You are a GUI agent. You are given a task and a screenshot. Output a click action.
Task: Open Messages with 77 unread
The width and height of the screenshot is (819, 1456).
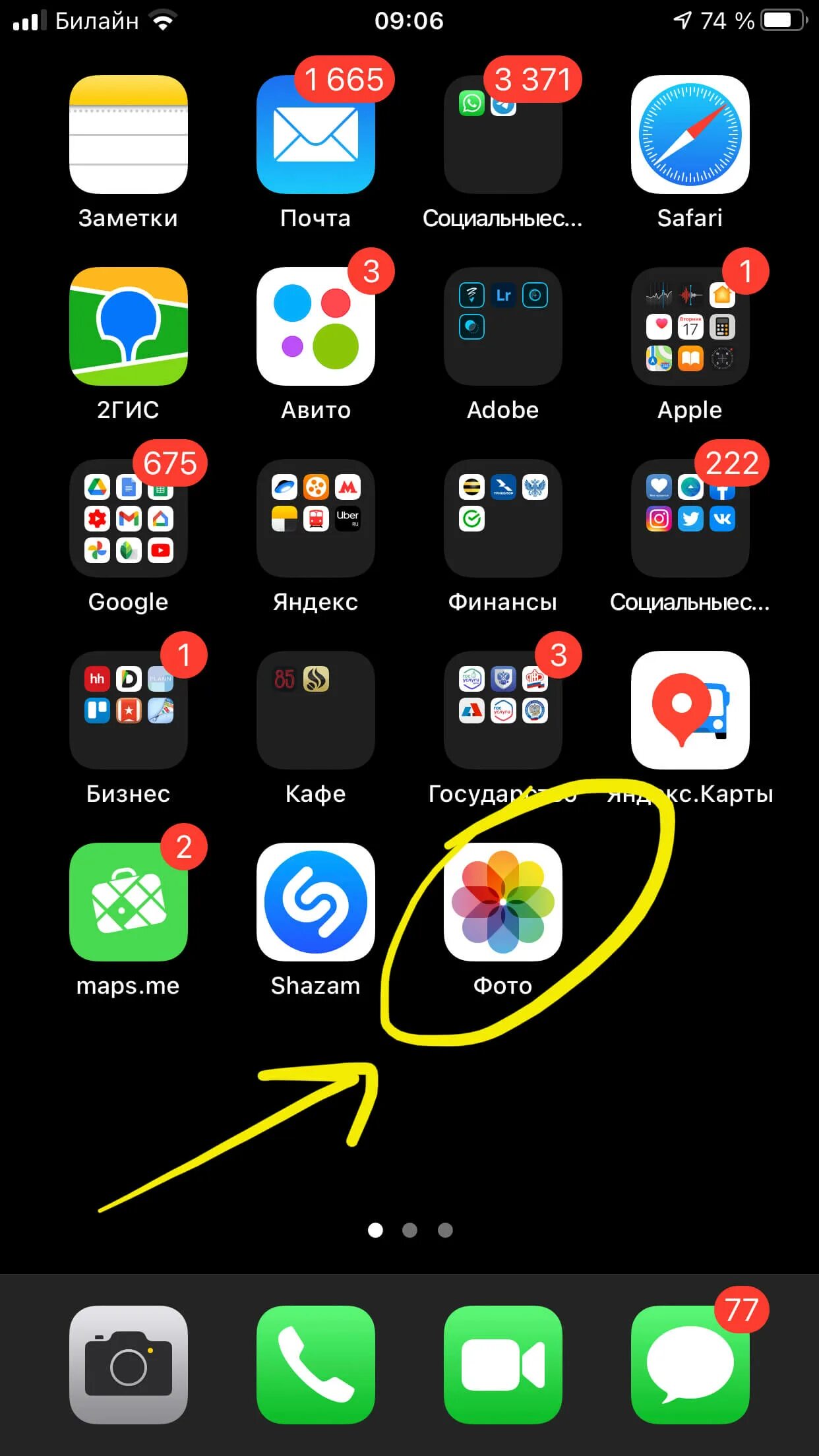(x=690, y=1365)
